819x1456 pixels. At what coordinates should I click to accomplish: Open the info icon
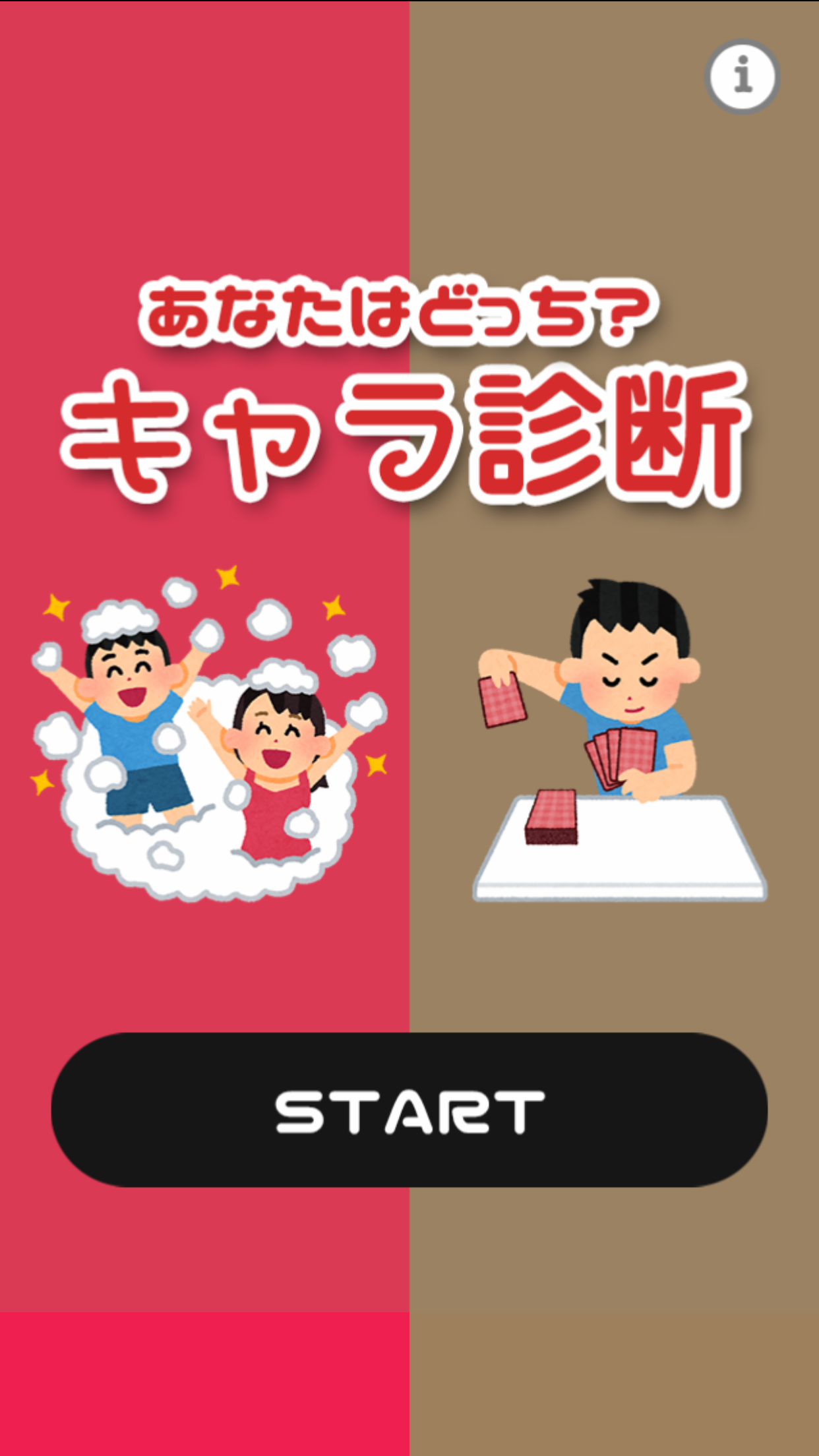pos(743,76)
